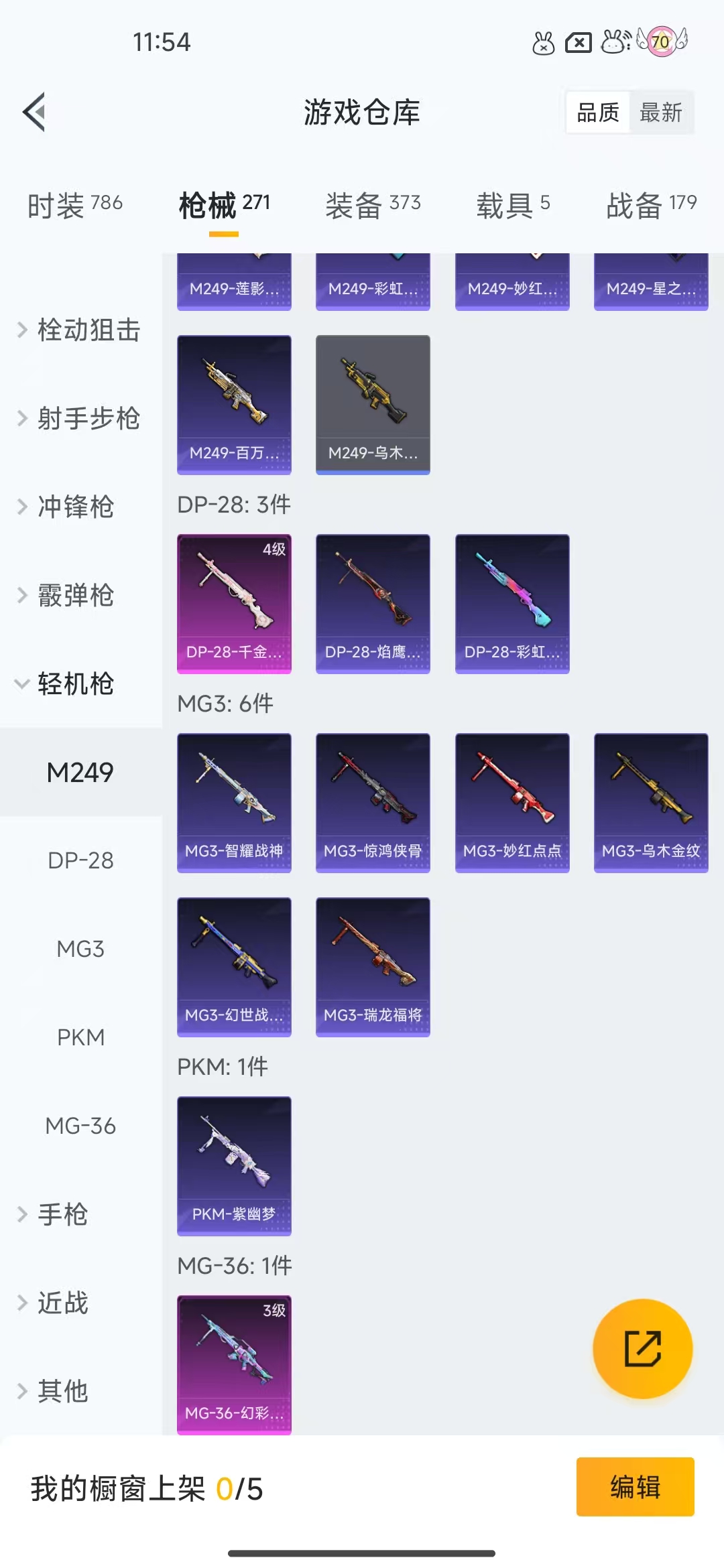Open the MG3-智耀战神 skin card
The height and width of the screenshot is (1568, 724).
[x=234, y=803]
